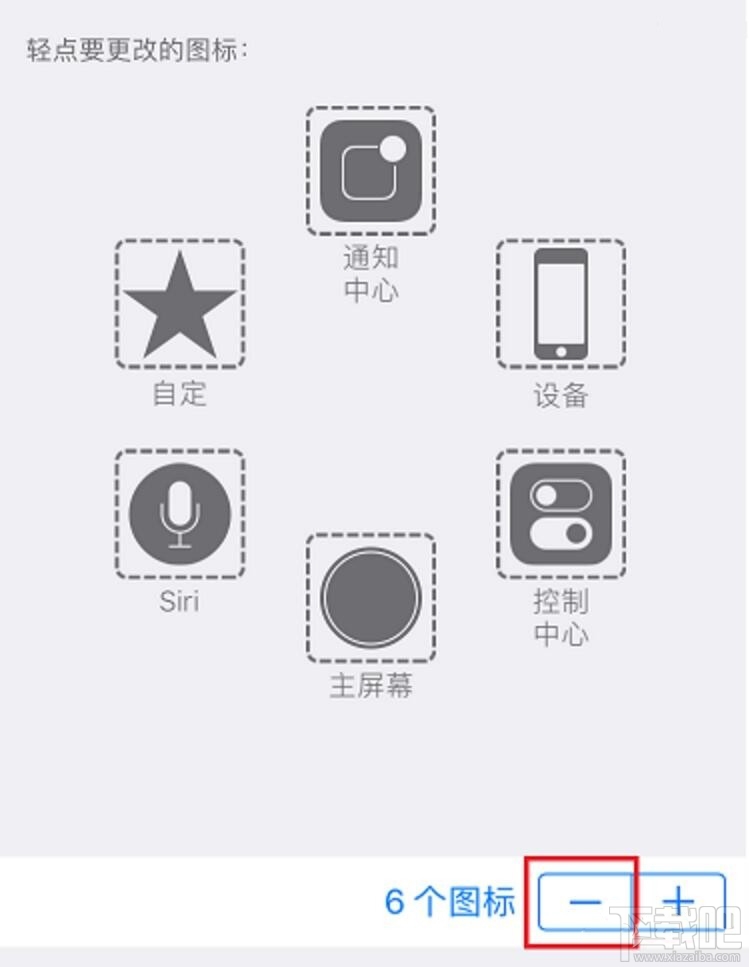Tap the 主屏幕 (Home Screen) circle icon
Viewport: 749px width, 967px height.
(371, 598)
